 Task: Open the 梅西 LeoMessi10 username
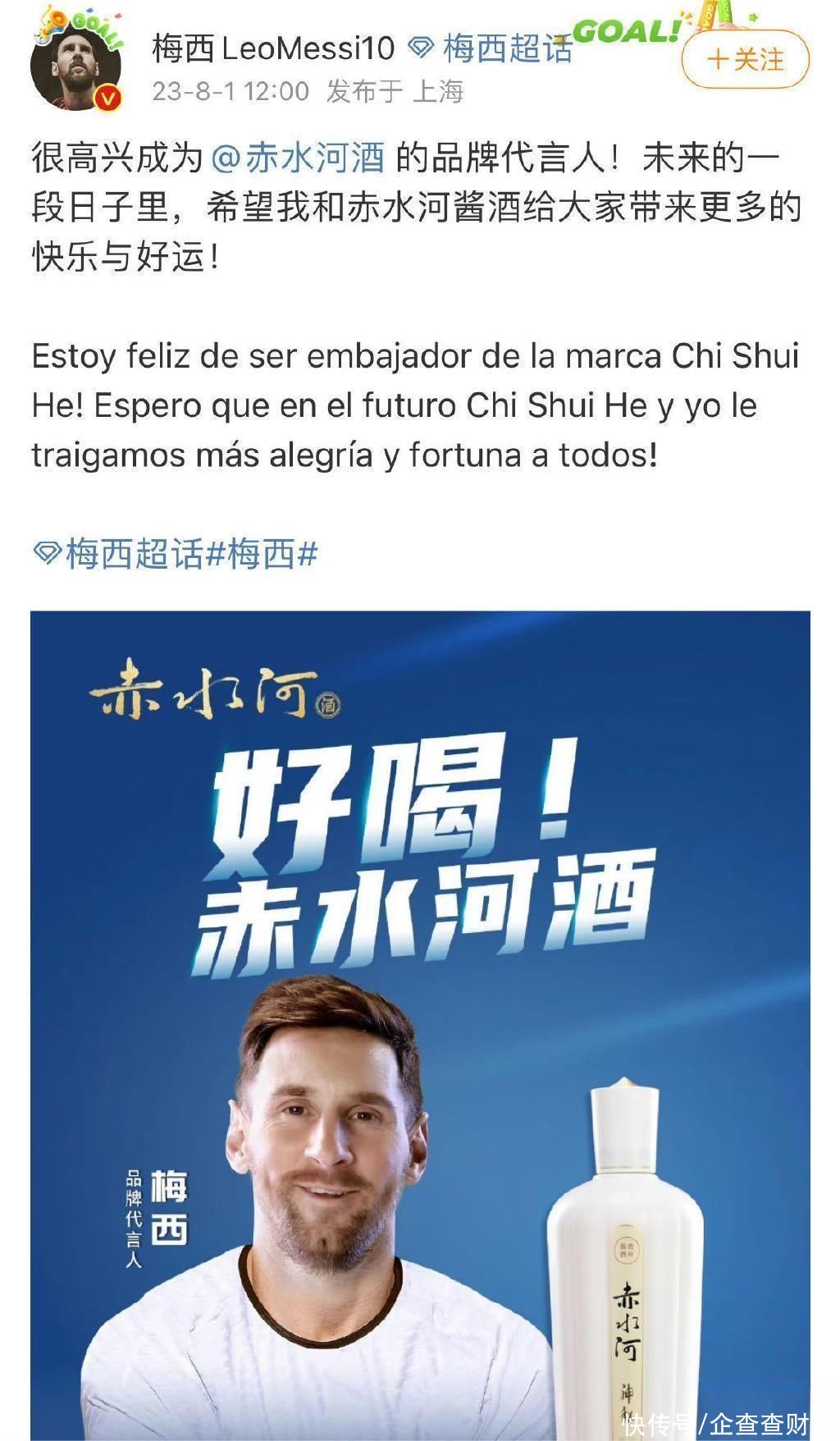273,48
